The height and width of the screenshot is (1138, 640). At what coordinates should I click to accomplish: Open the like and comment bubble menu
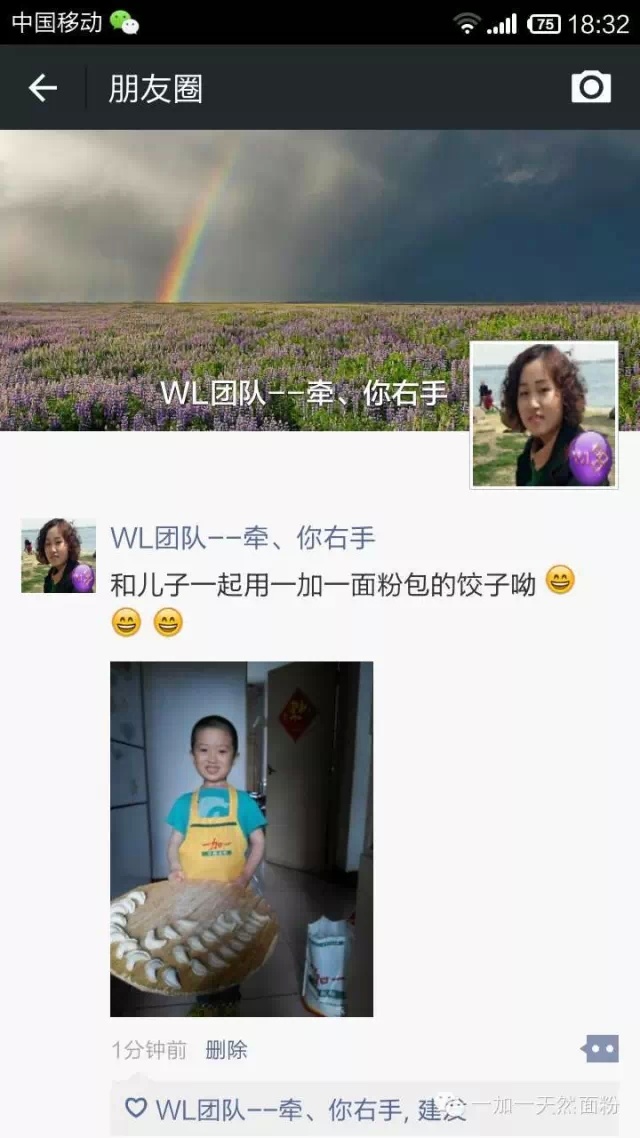[x=600, y=1049]
